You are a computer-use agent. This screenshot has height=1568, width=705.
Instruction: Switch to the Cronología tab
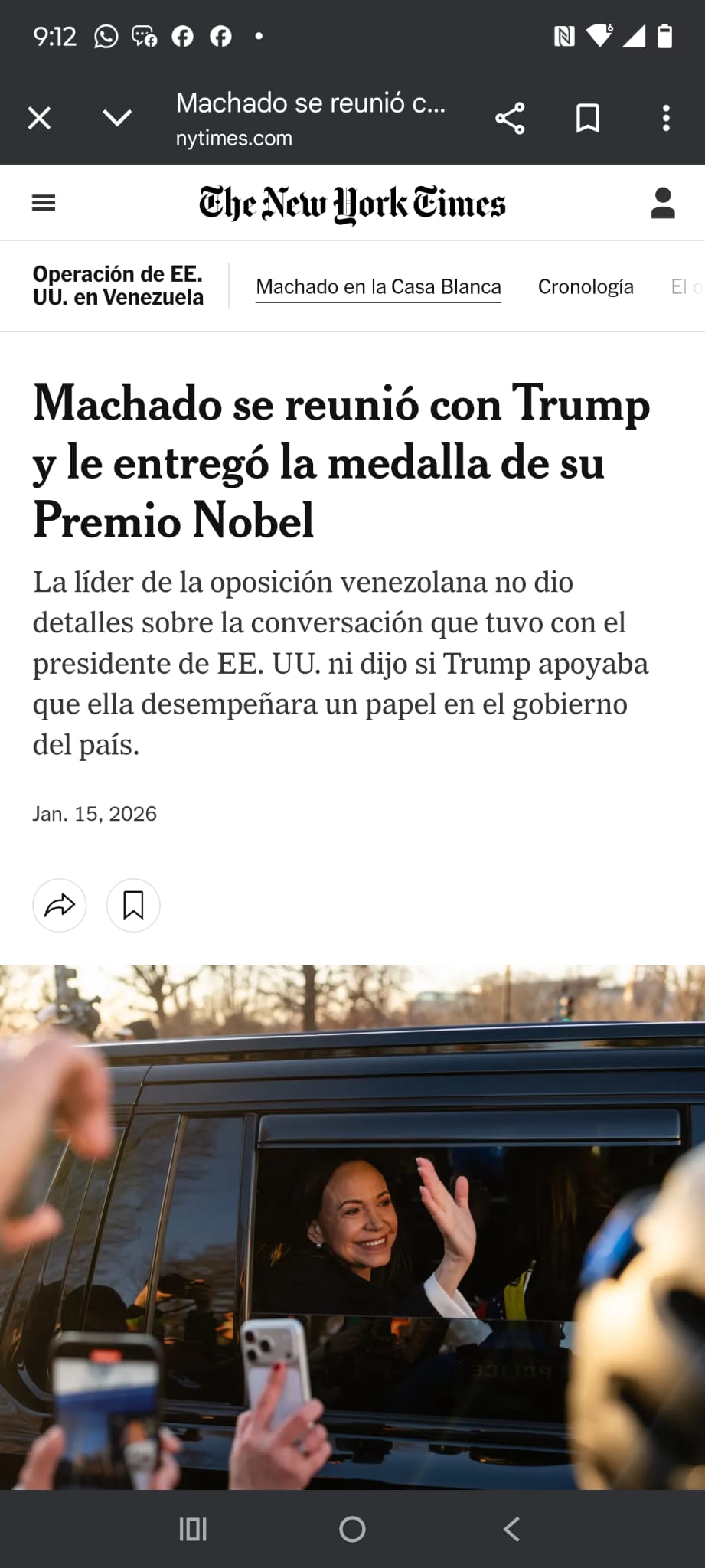tap(586, 286)
